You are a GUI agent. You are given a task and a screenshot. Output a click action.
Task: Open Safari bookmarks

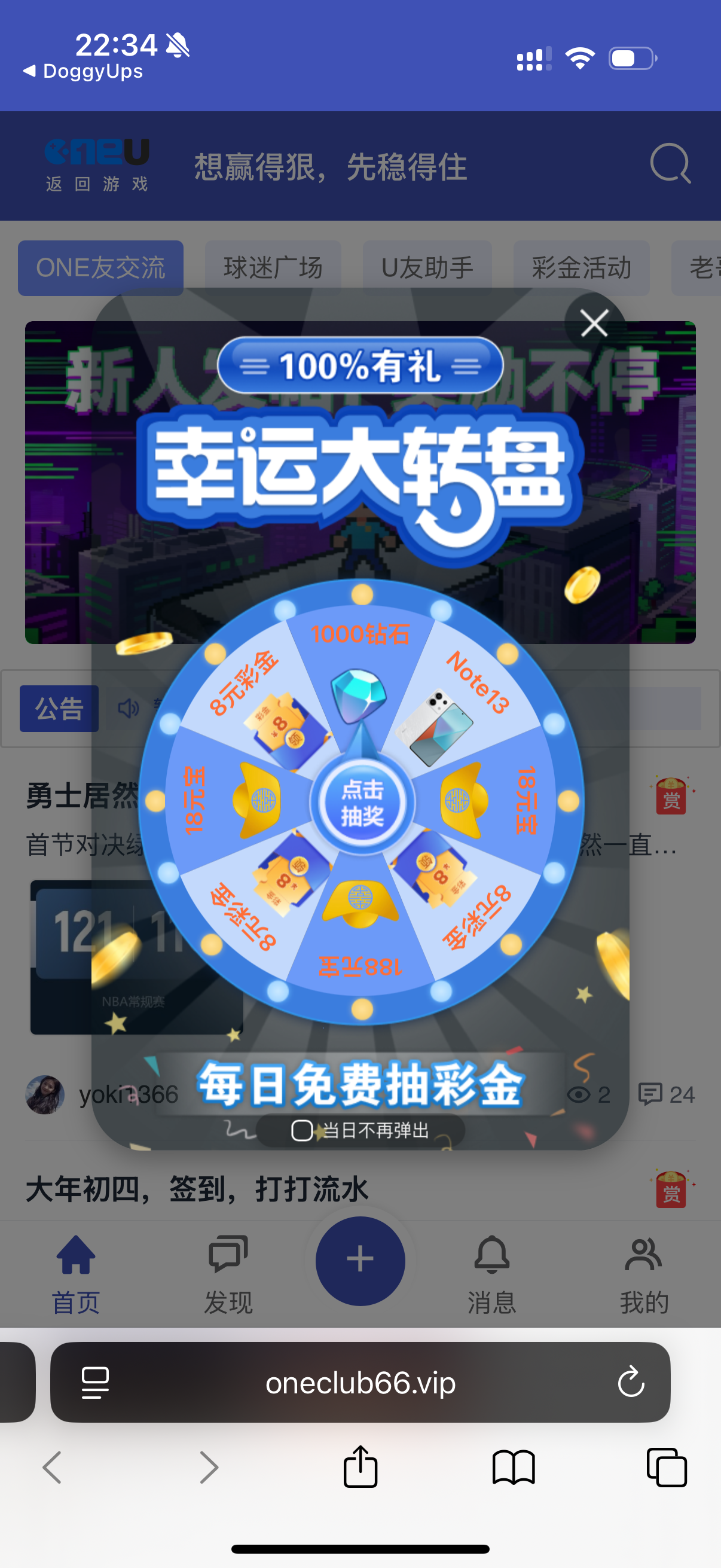click(514, 1466)
